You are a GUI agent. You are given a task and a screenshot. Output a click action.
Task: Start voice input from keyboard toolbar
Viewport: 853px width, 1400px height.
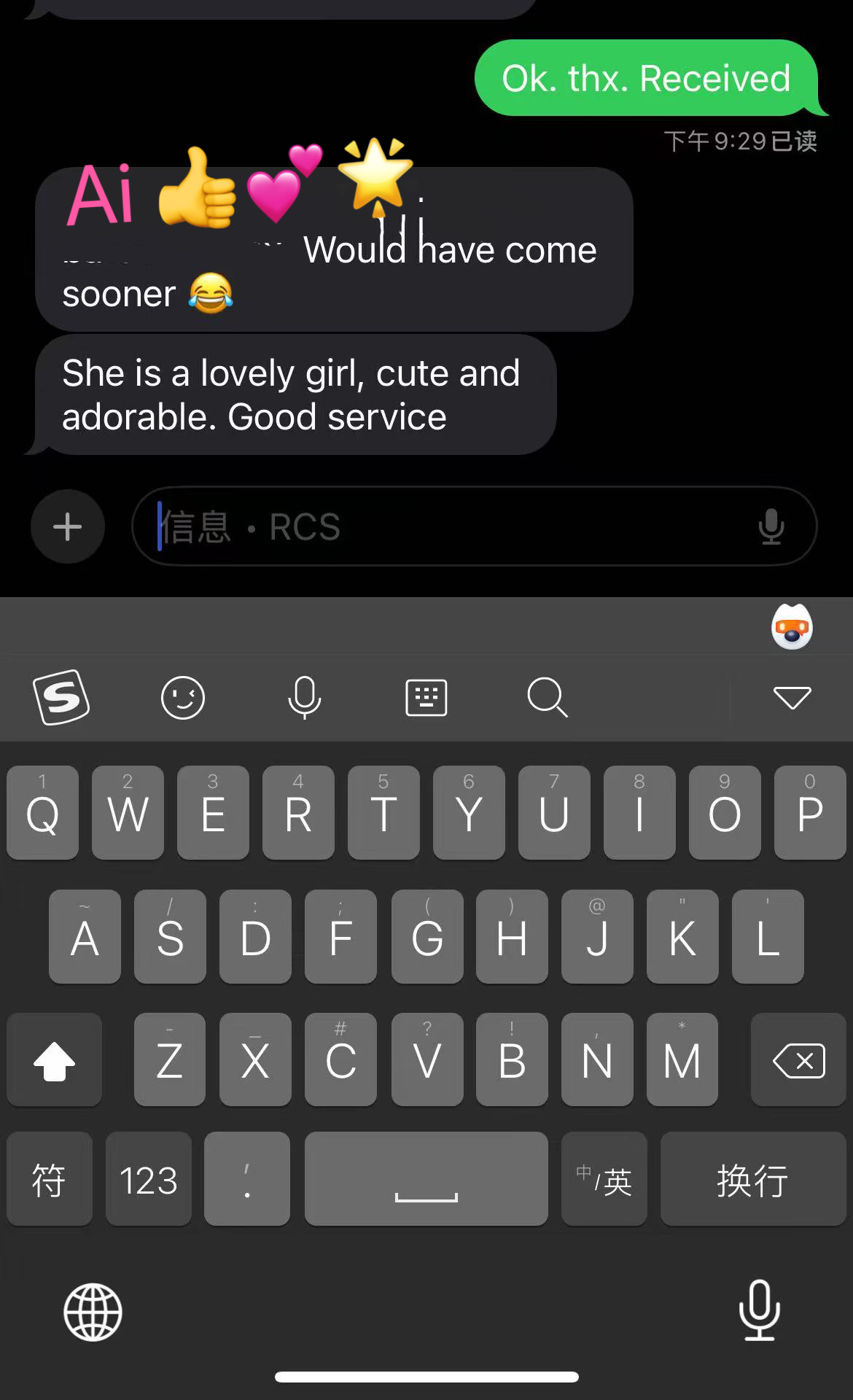(304, 698)
